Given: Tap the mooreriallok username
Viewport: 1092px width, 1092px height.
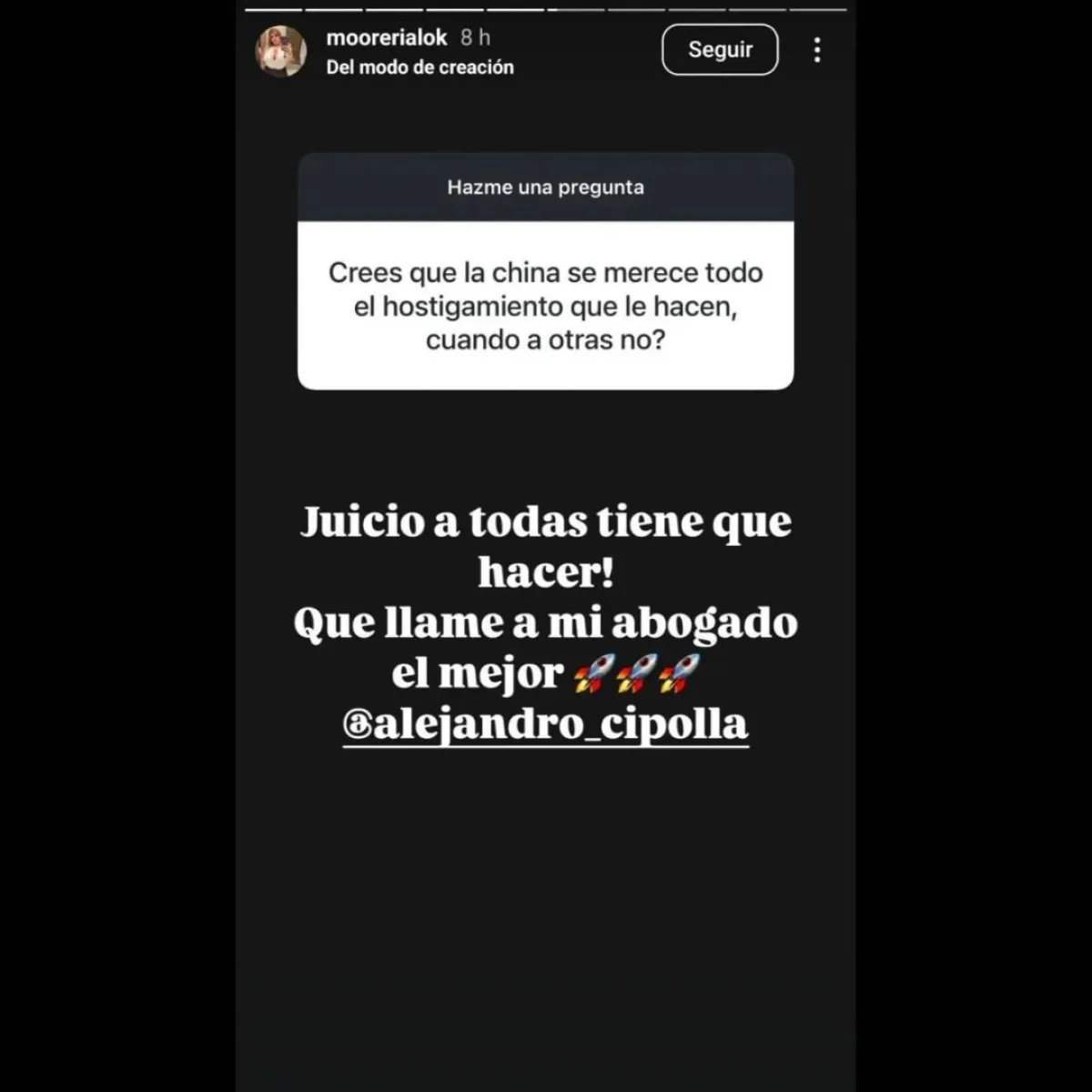Looking at the screenshot, I should pyautogui.click(x=387, y=37).
